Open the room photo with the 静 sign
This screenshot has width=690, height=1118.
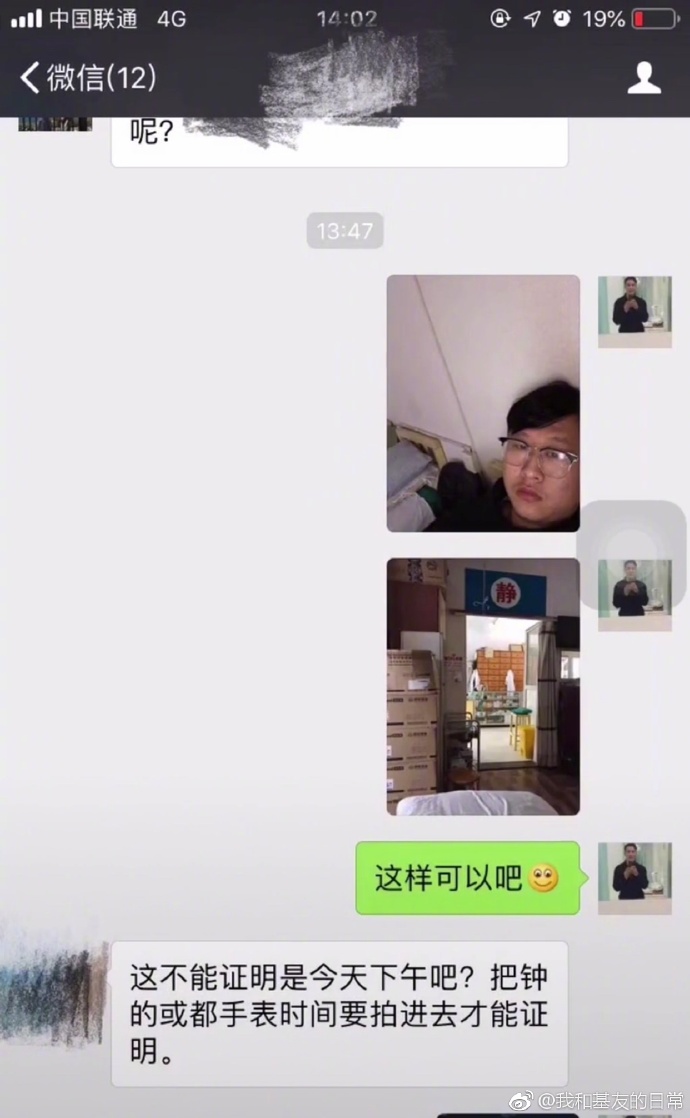click(x=483, y=686)
